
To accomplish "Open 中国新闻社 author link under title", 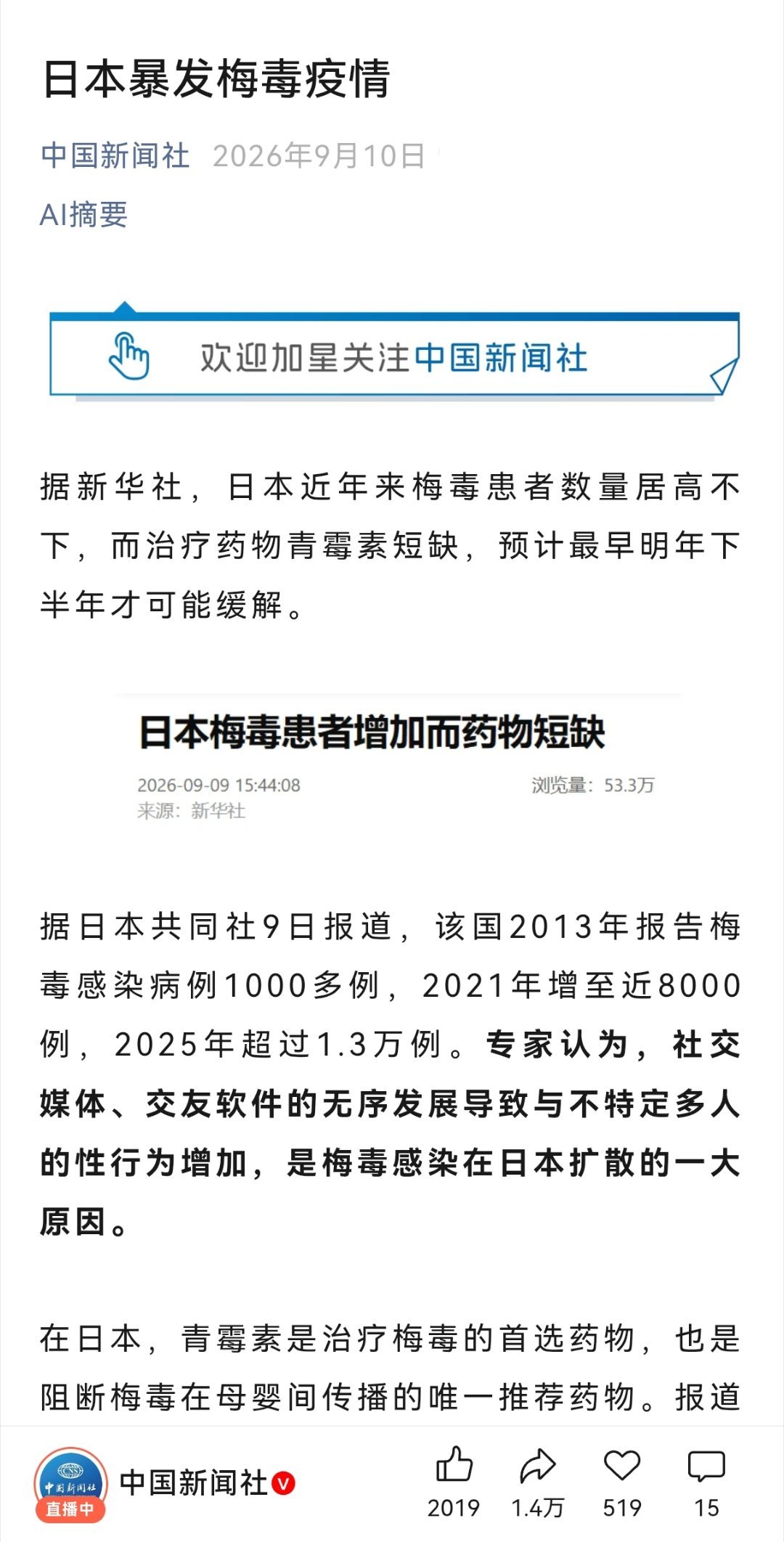I will coord(115,155).
